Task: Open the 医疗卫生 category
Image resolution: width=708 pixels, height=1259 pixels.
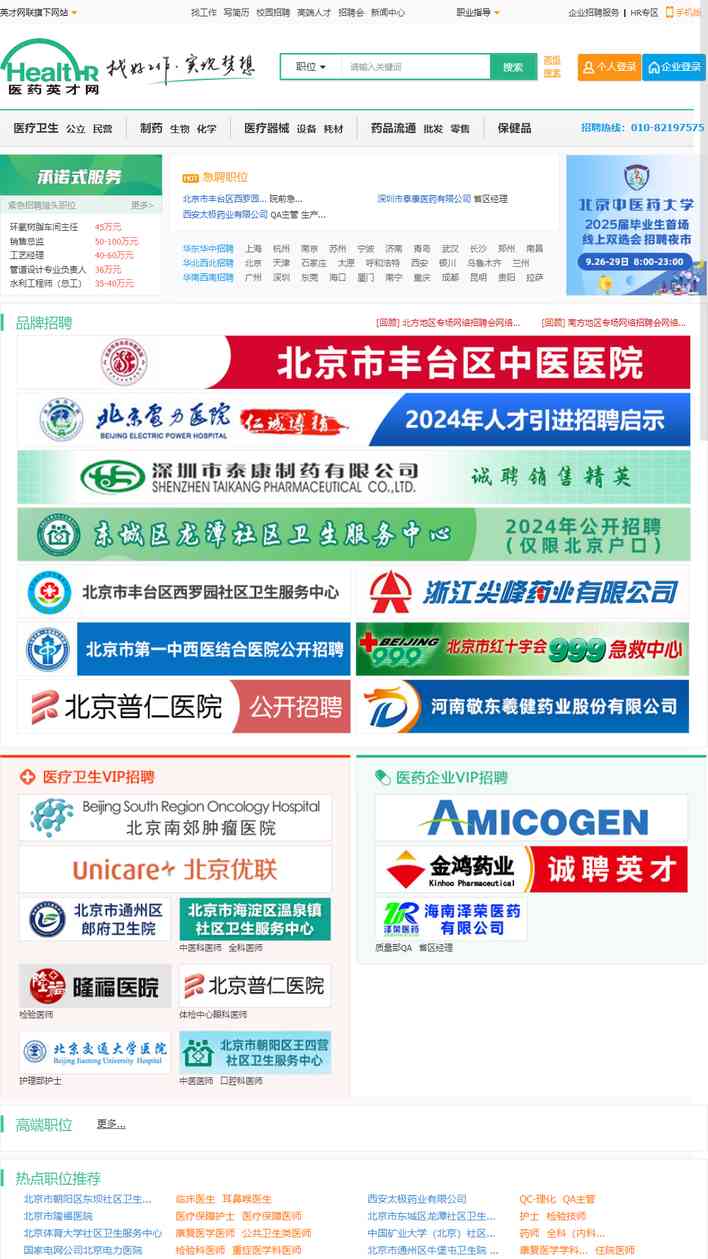Action: 36,128
